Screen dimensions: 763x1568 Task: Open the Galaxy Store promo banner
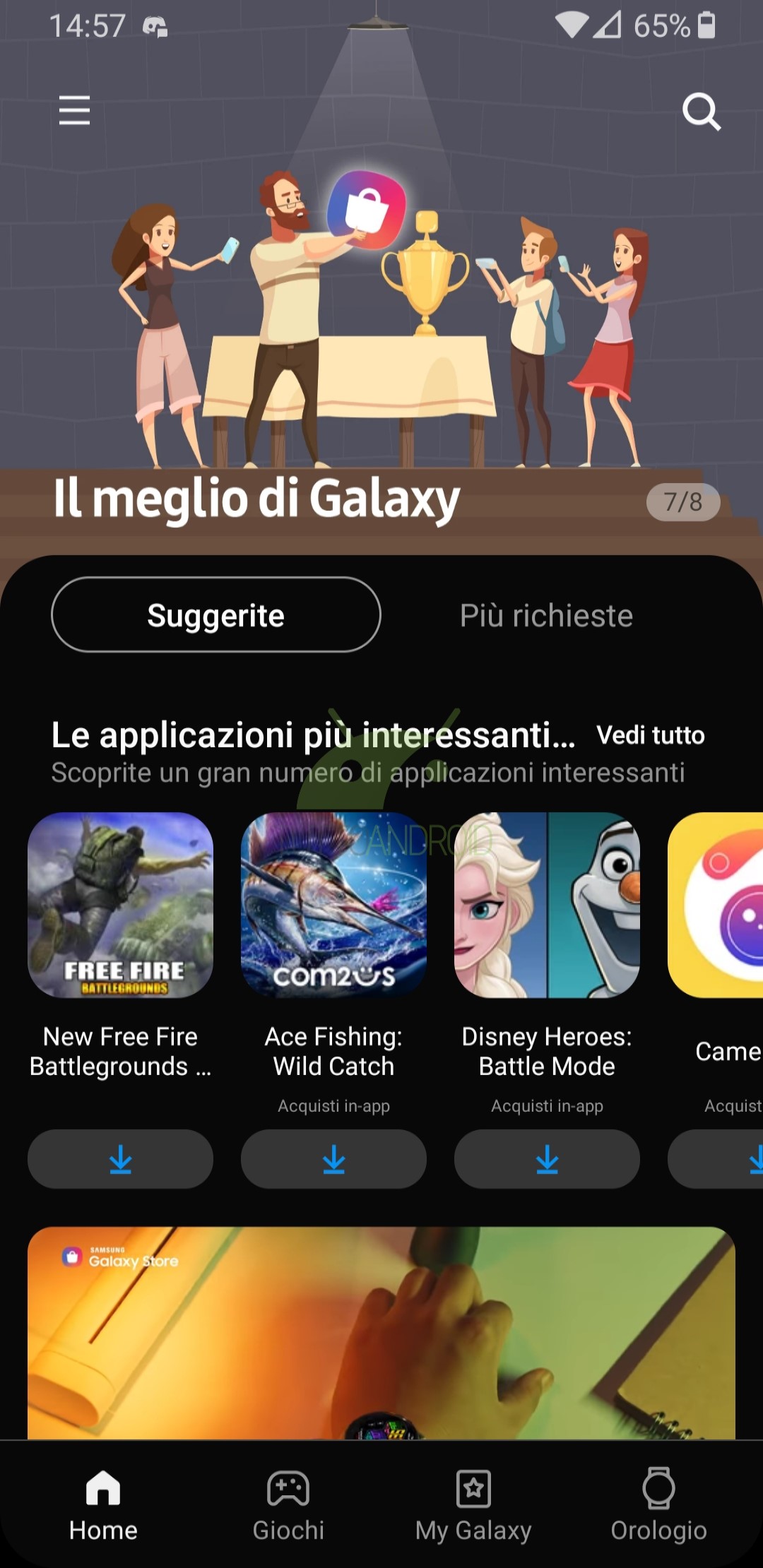coord(381,1333)
